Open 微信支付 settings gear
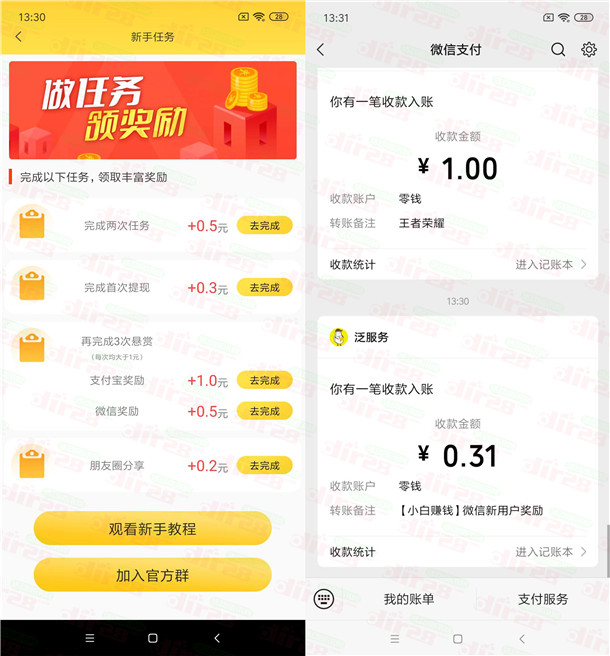Viewport: 610px width, 656px height. pos(589,50)
